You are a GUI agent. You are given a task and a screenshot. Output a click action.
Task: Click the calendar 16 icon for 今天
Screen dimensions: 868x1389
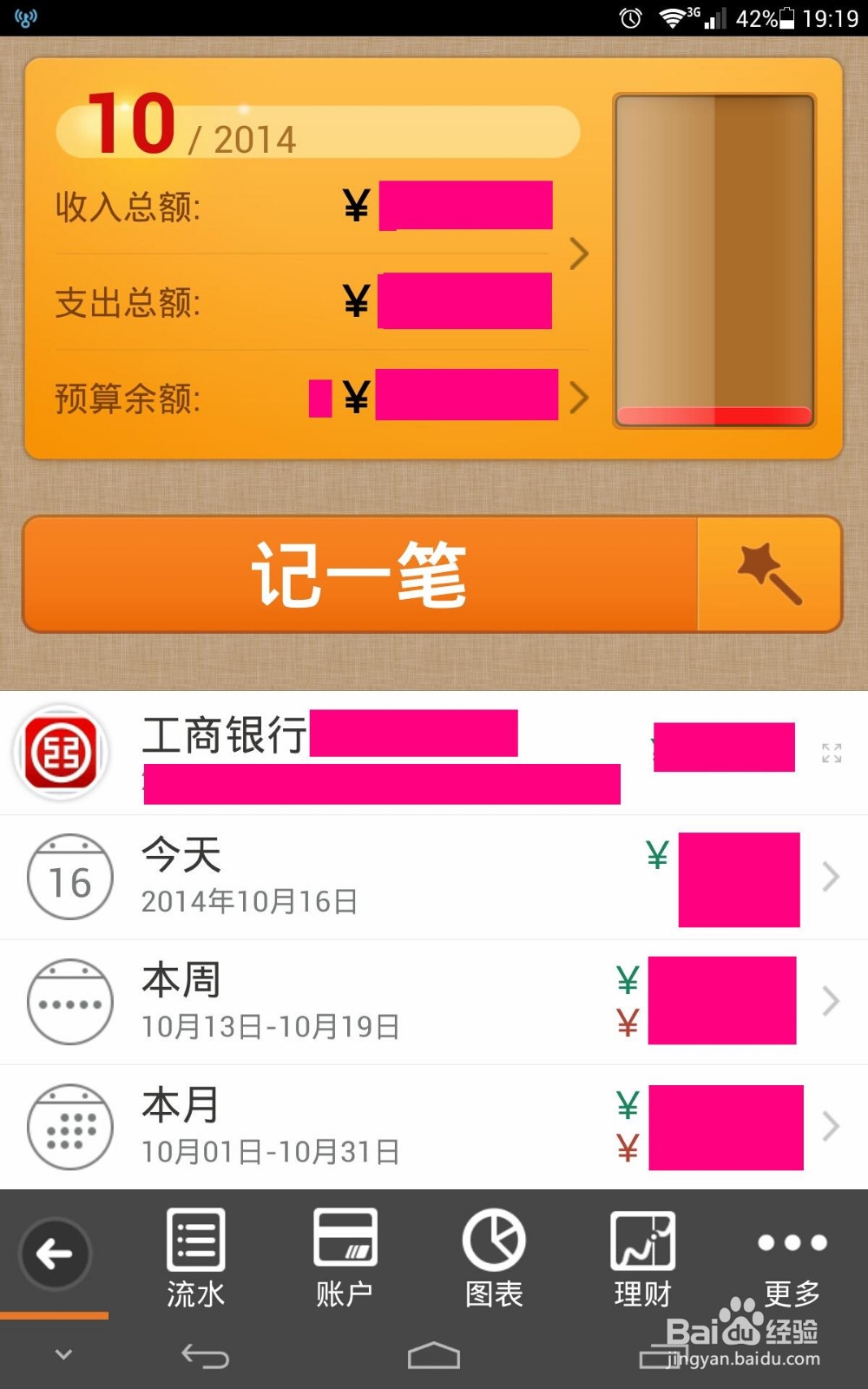click(x=69, y=877)
